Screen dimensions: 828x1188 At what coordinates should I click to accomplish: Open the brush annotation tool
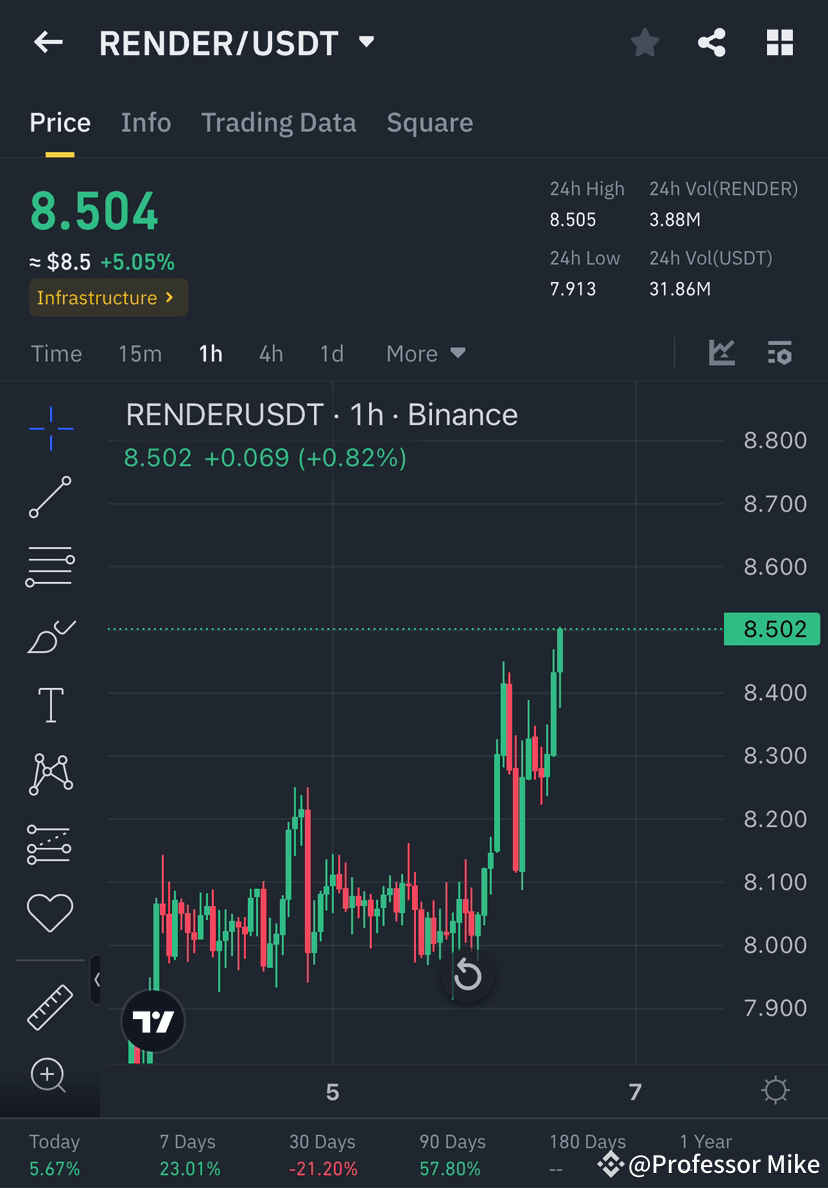point(50,635)
